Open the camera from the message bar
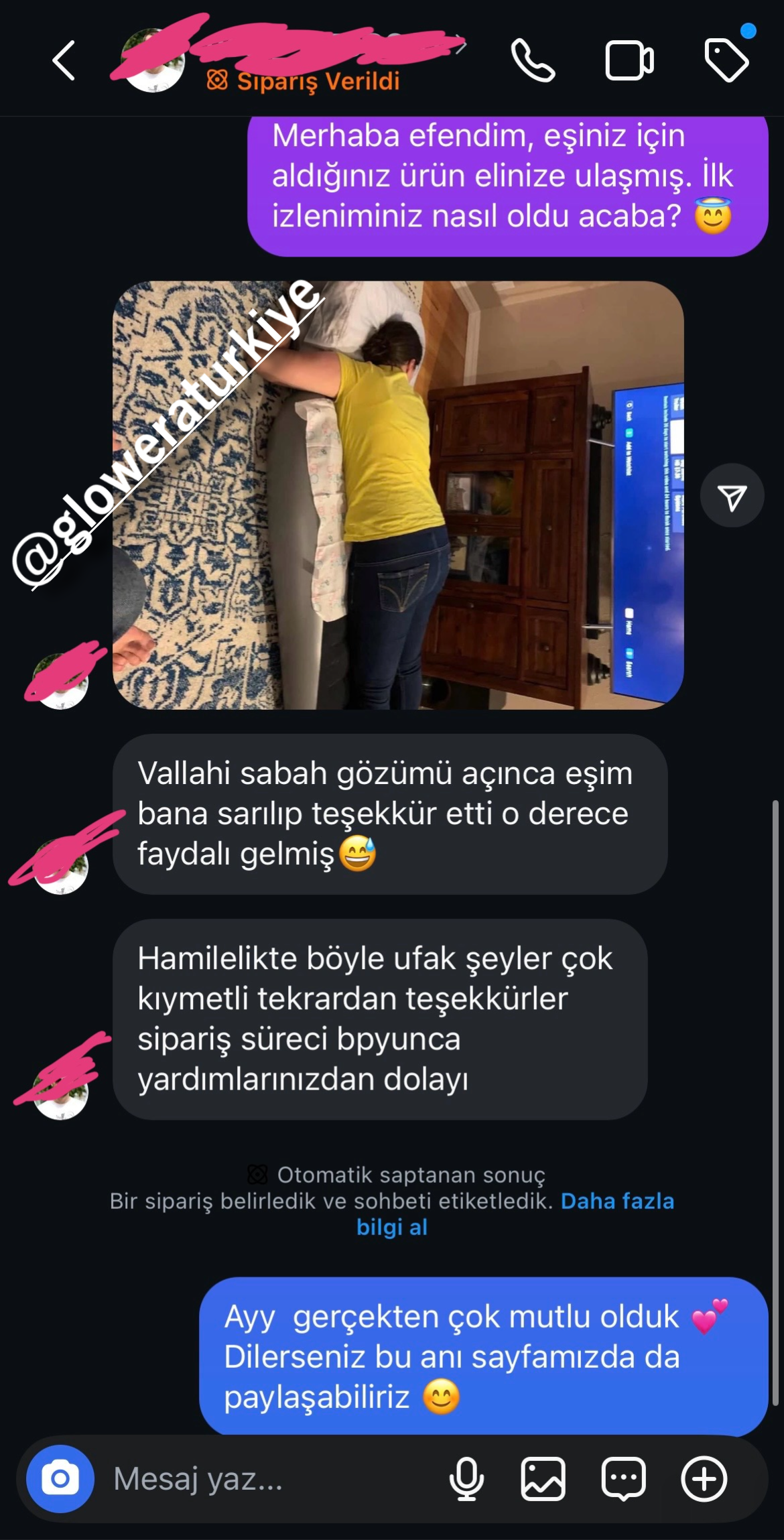The height and width of the screenshot is (1540, 784). 60,1478
